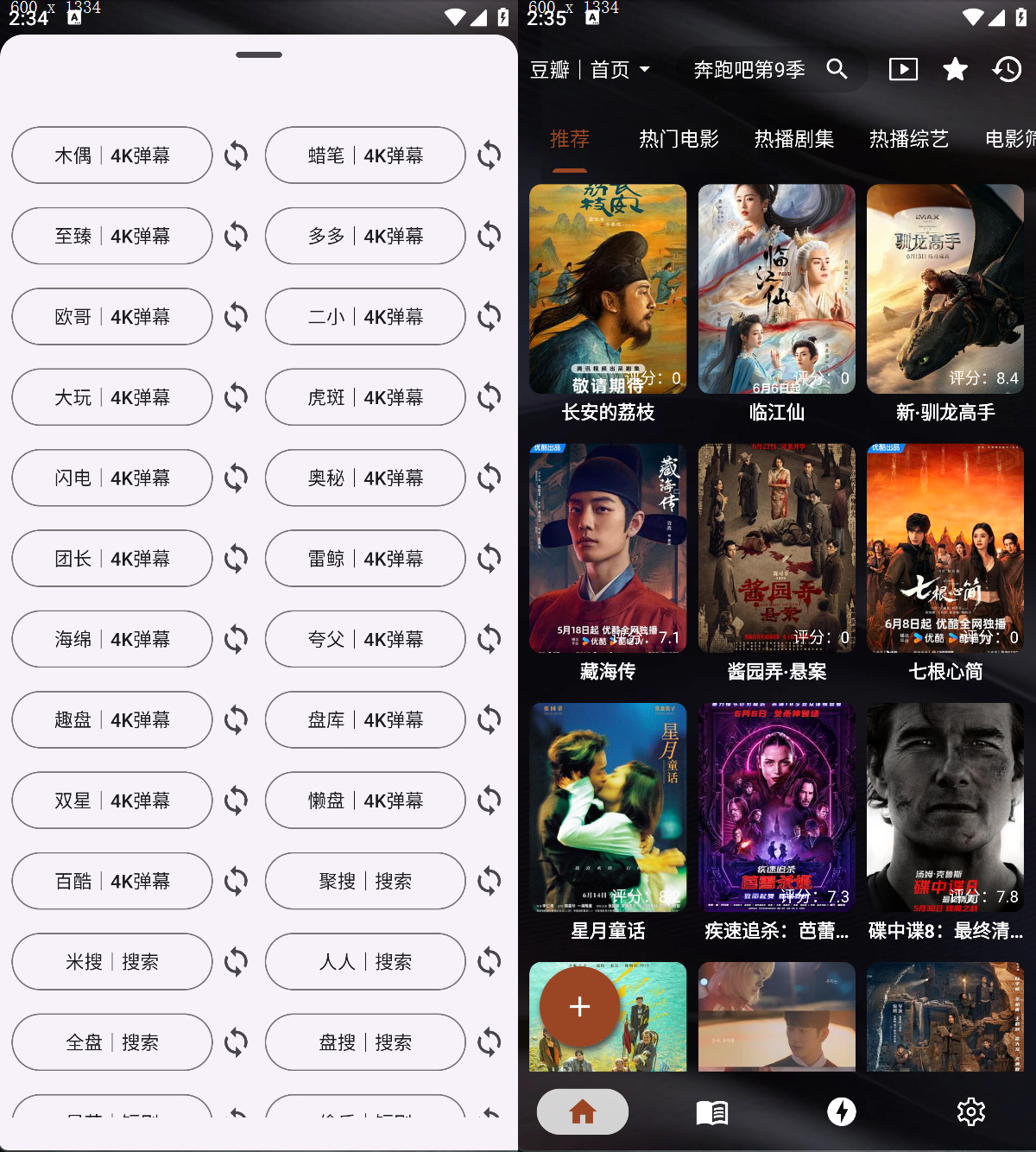This screenshot has height=1152, width=1036.
Task: Open the settings gear icon
Action: pos(972,1112)
